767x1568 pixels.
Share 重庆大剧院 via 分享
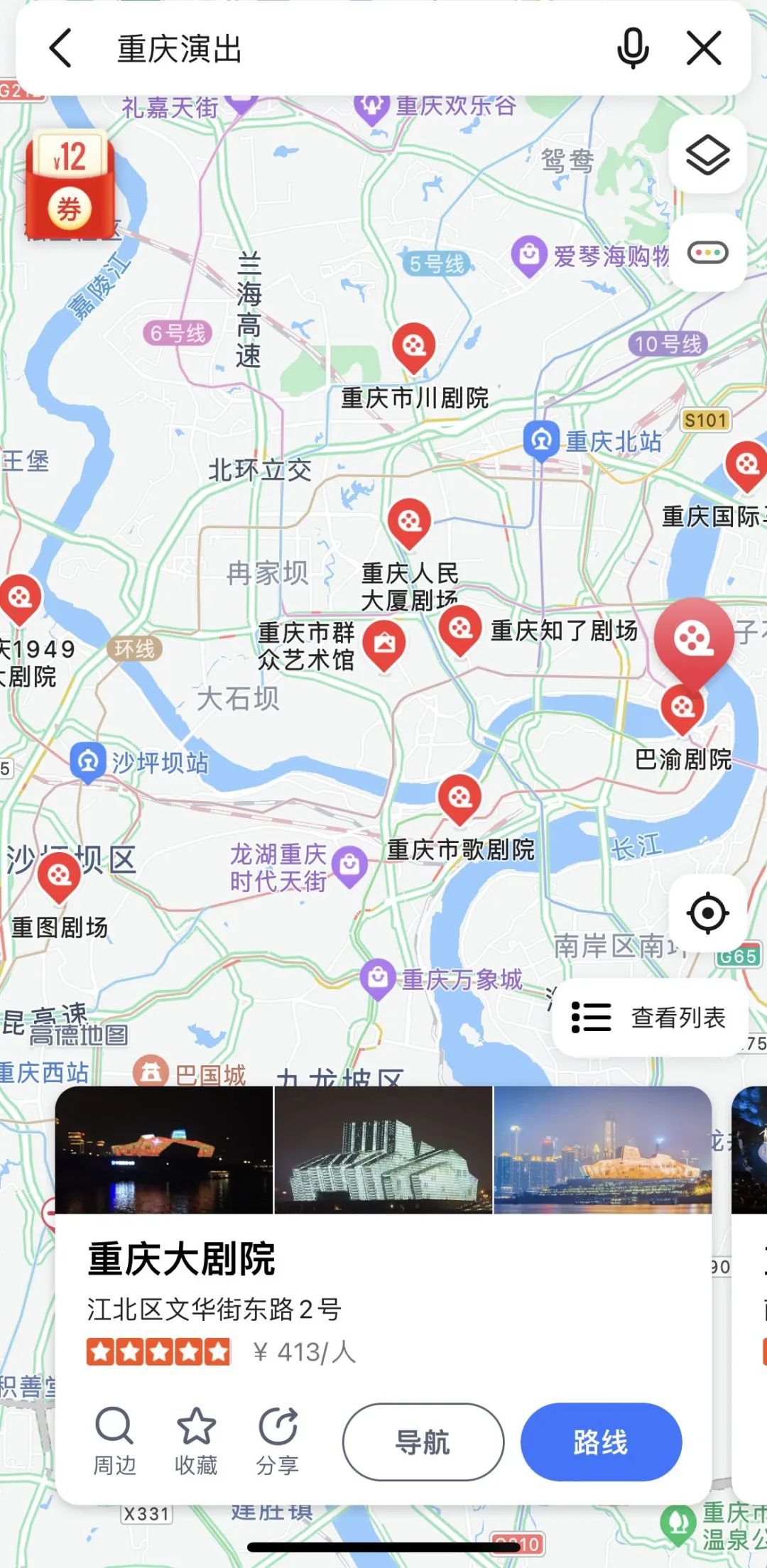(x=278, y=1442)
